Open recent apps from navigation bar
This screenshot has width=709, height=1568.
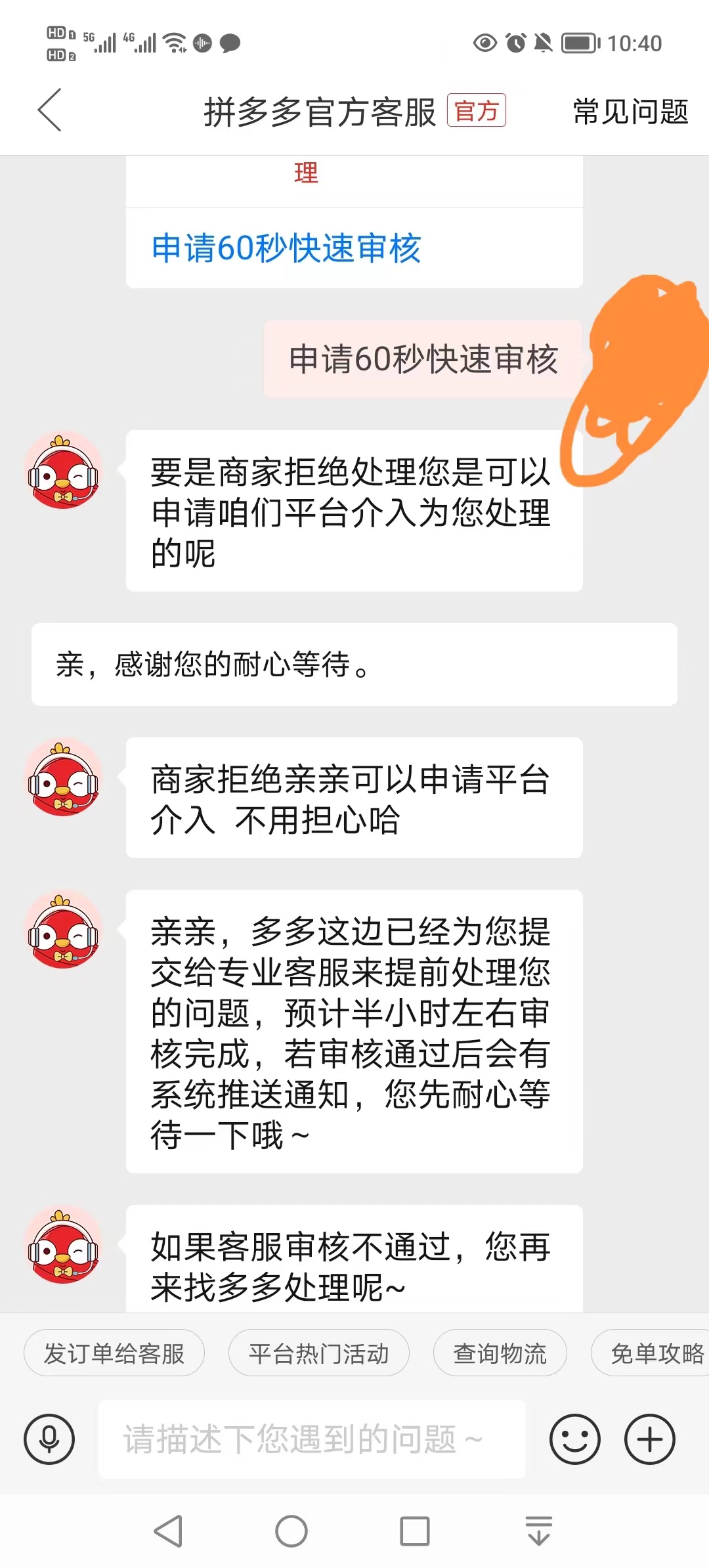point(415,1531)
